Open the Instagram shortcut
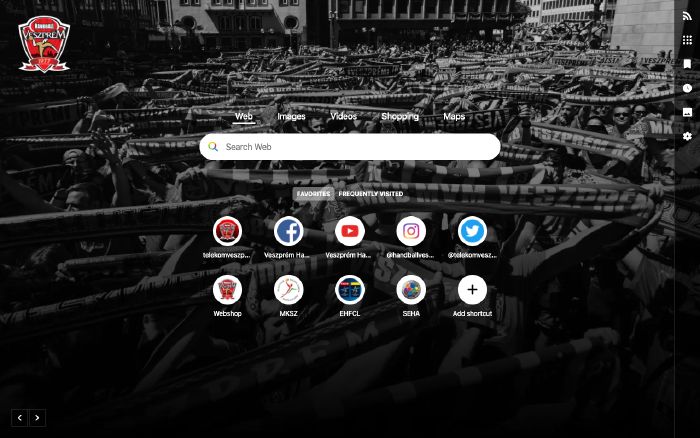 coord(411,232)
